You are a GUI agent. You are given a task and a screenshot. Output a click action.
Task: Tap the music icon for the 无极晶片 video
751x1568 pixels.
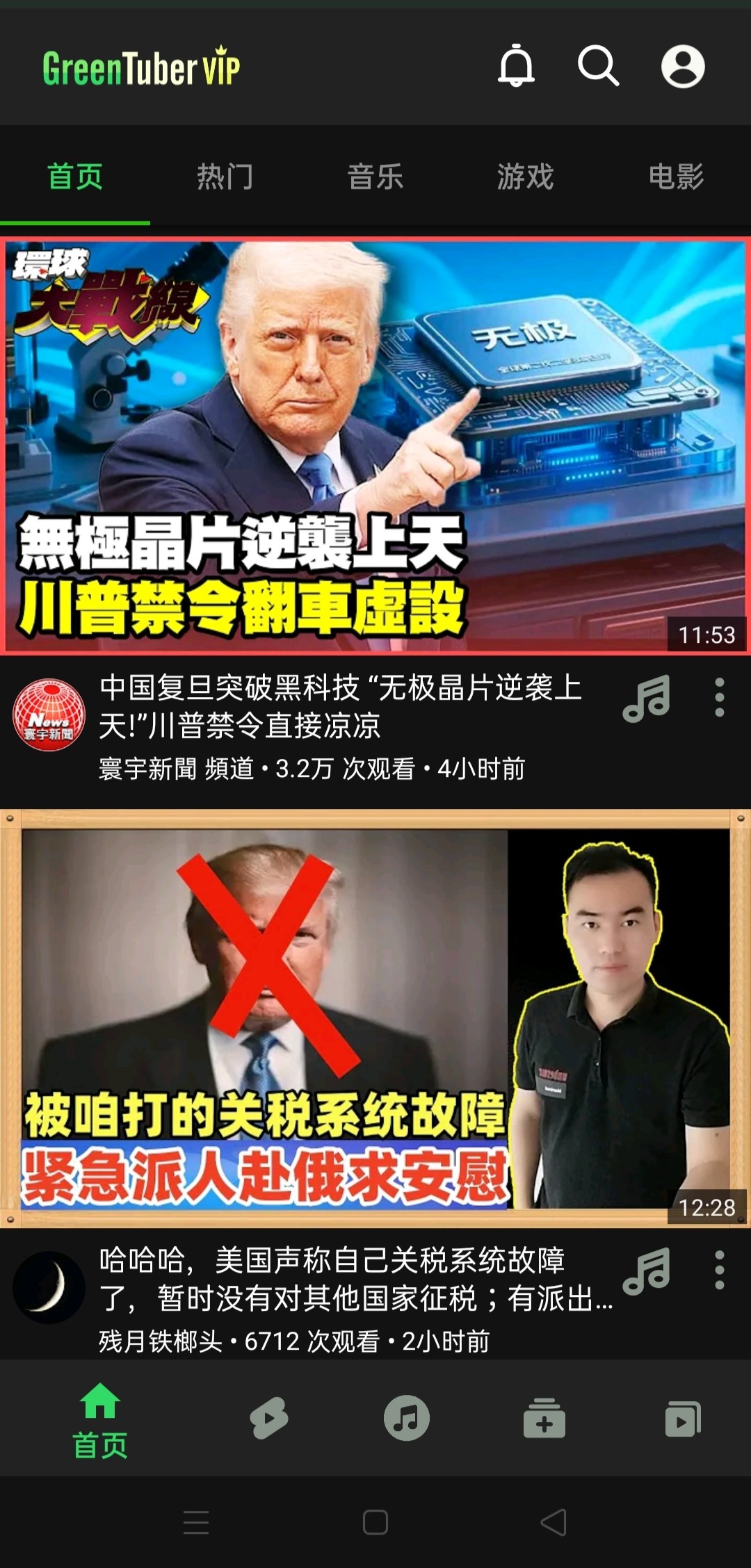coord(646,699)
